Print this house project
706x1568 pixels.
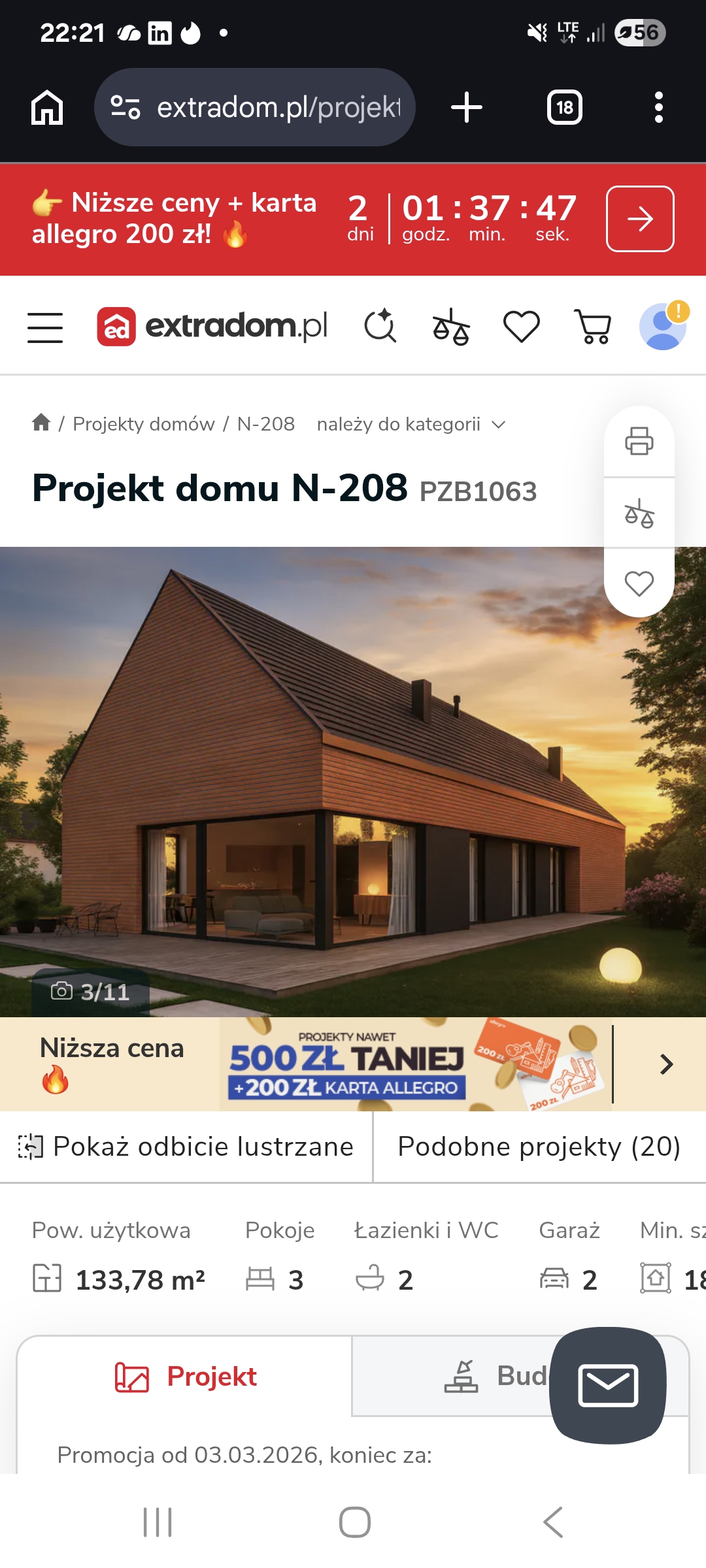point(639,441)
